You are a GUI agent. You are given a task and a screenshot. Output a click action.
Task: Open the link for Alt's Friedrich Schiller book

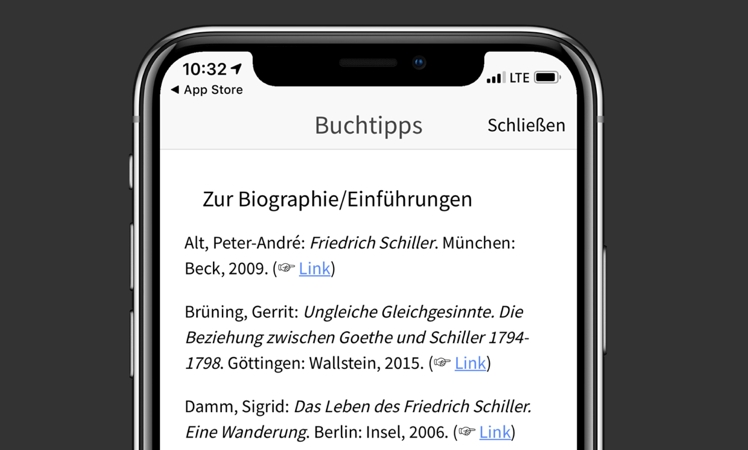(x=314, y=268)
